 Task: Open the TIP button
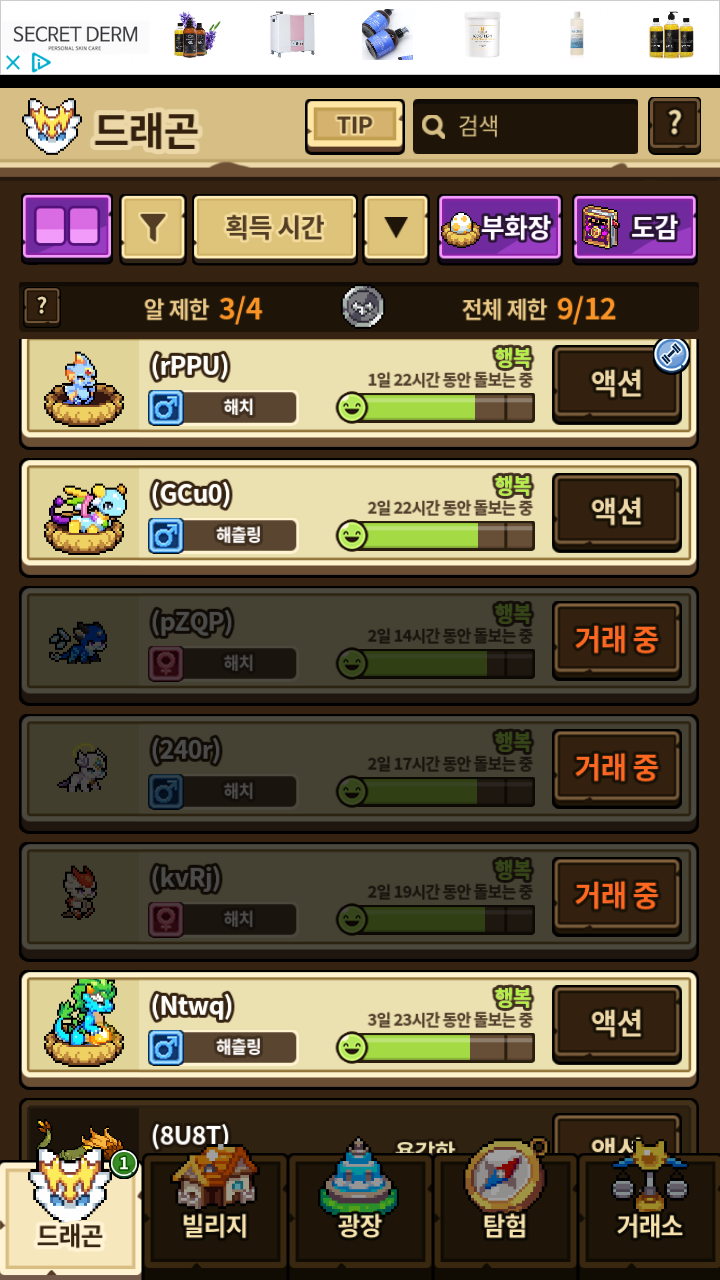[354, 126]
